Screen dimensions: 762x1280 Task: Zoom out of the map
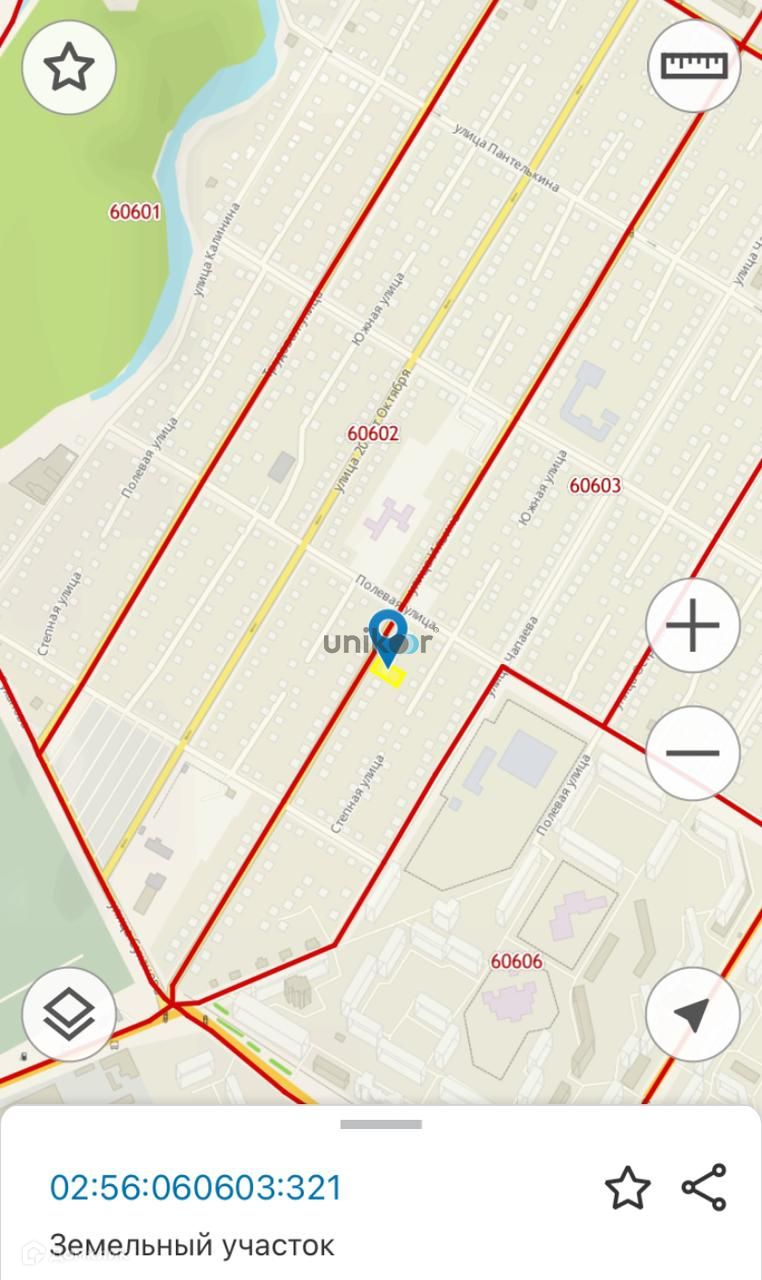(x=693, y=753)
